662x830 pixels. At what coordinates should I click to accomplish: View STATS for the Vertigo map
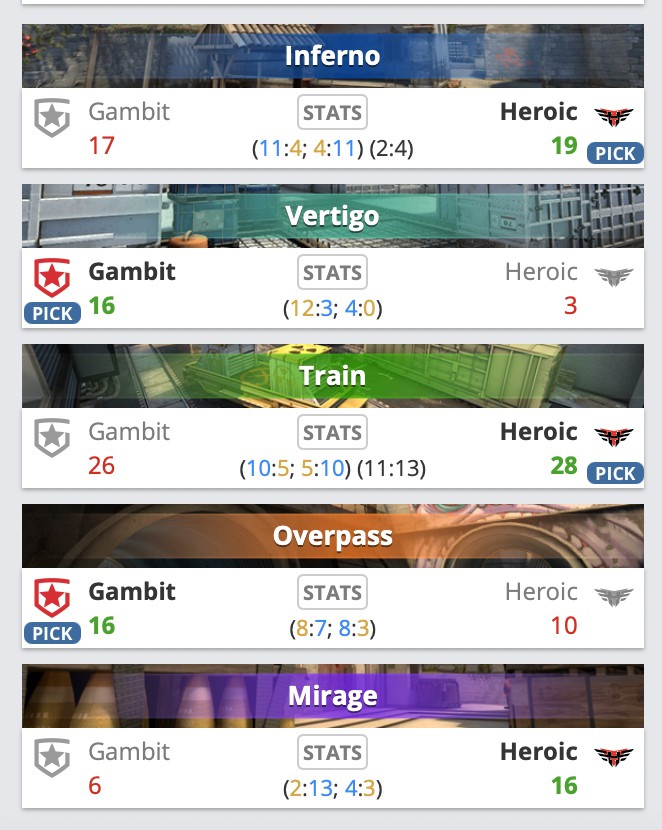point(332,273)
